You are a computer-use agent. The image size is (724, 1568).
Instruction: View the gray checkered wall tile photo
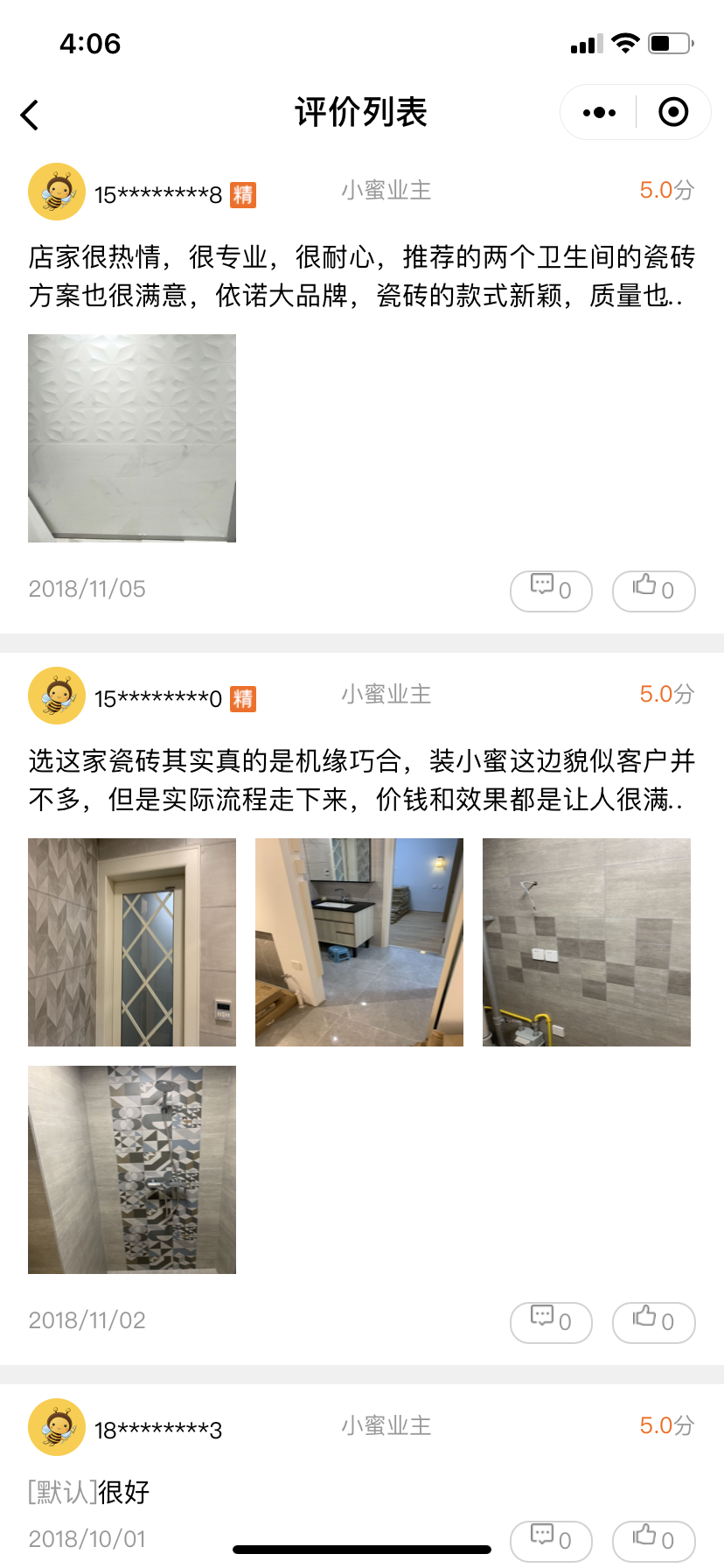(587, 942)
